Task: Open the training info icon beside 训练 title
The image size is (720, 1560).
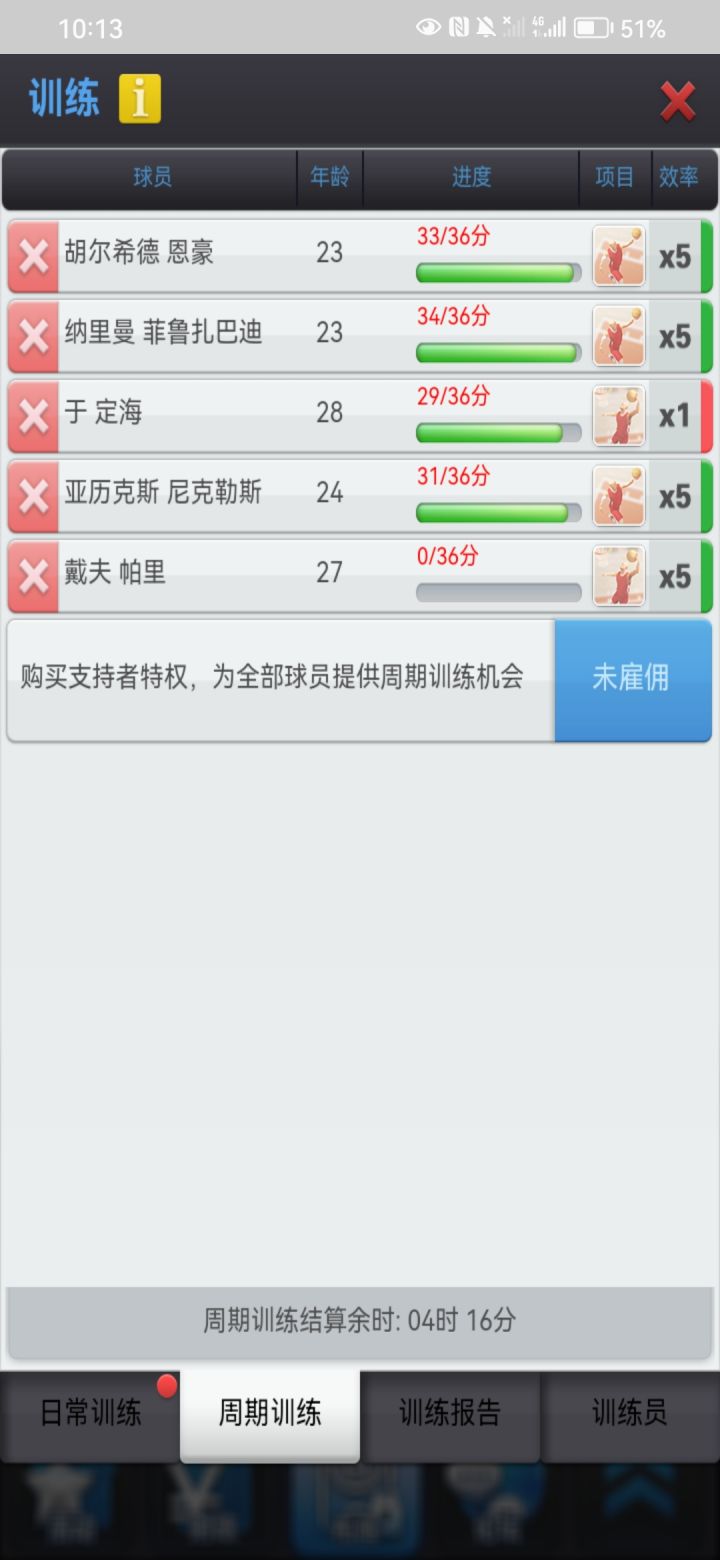Action: click(140, 100)
